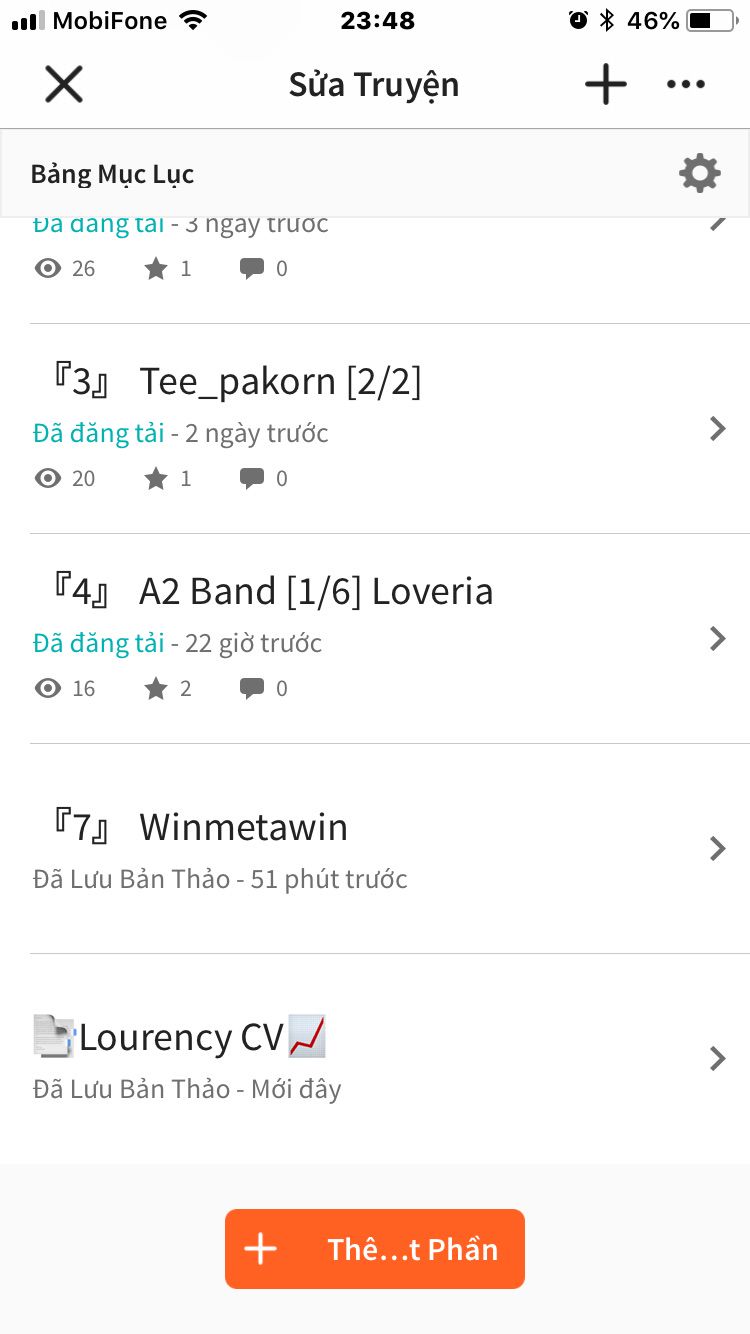Open the Winmetawin draft

pos(390,849)
